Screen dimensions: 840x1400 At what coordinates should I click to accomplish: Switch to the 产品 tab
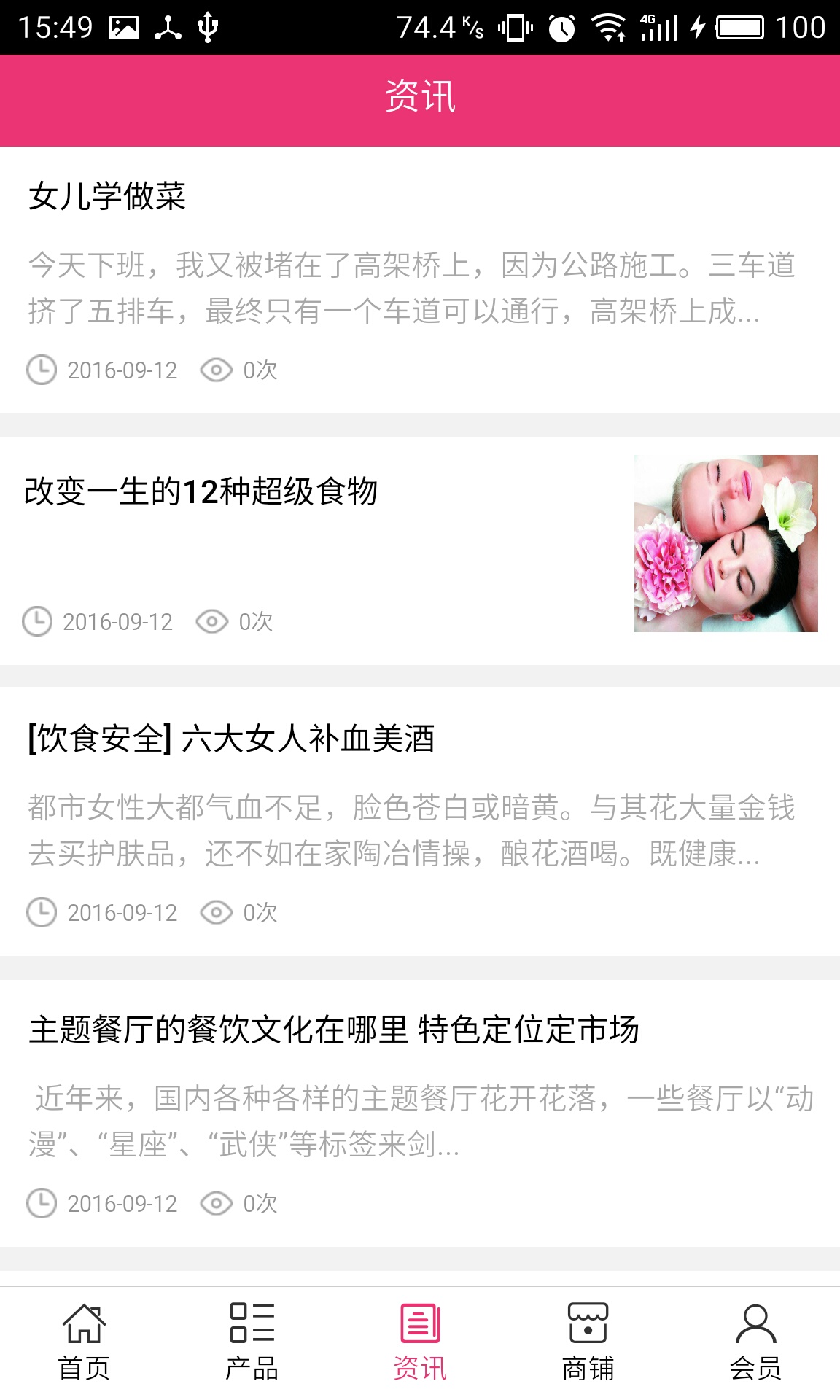click(252, 1342)
